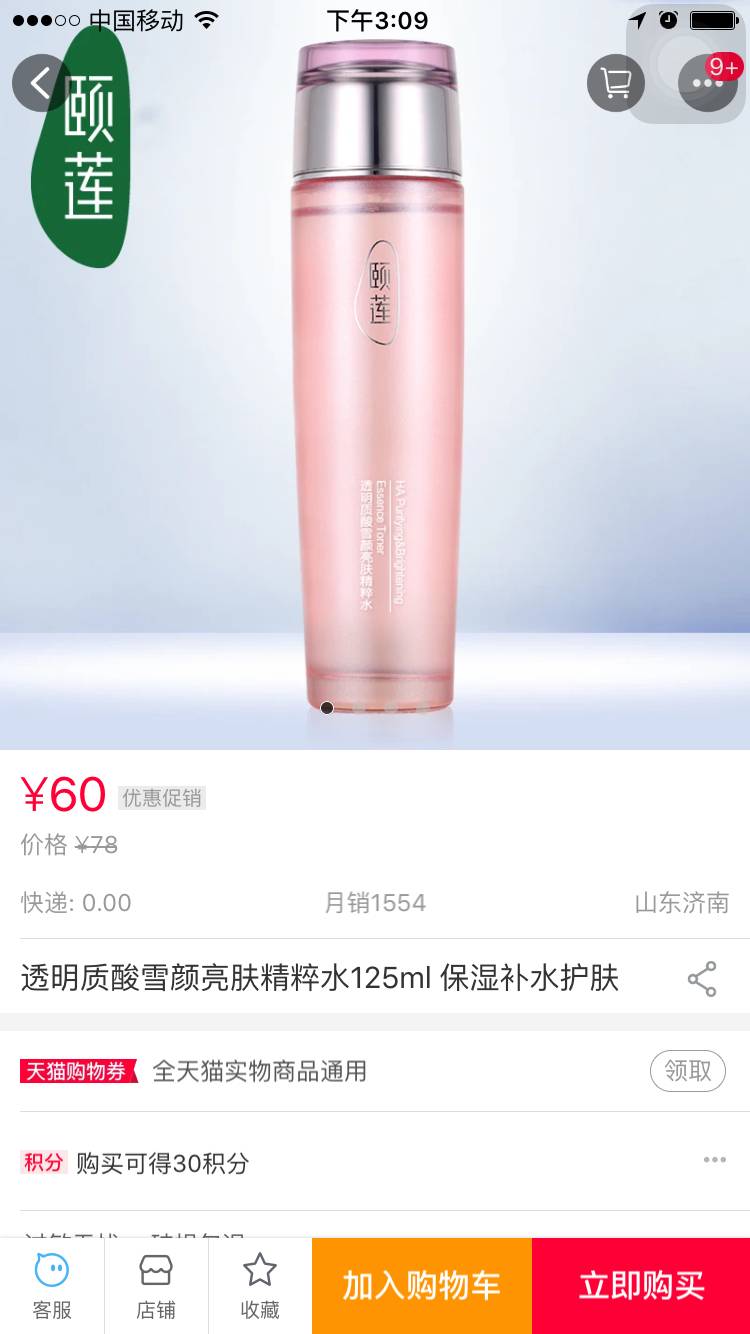
Task: Buy now with 立即购买
Action: tap(641, 1286)
